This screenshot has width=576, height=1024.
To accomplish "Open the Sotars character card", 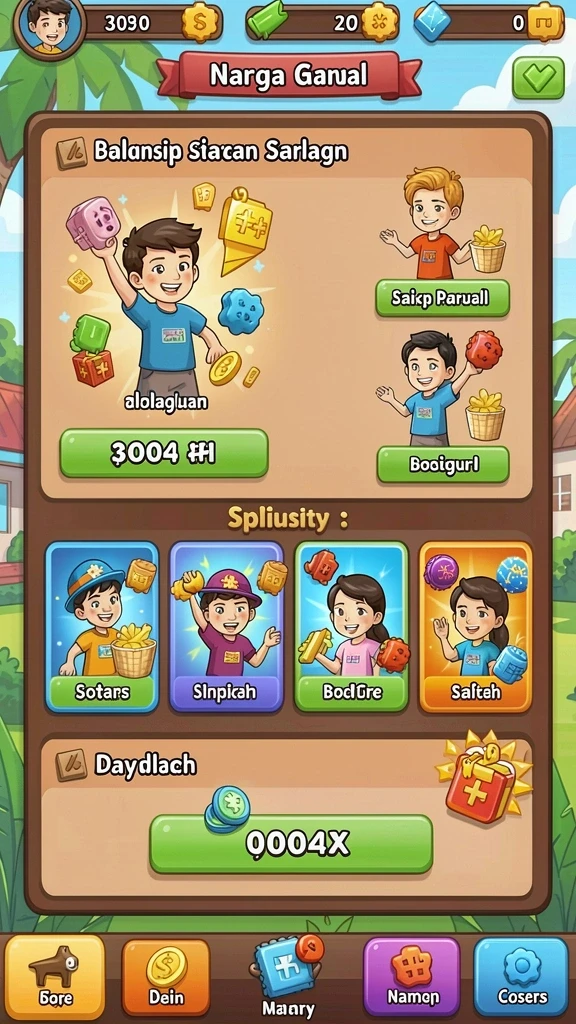I will tap(102, 626).
